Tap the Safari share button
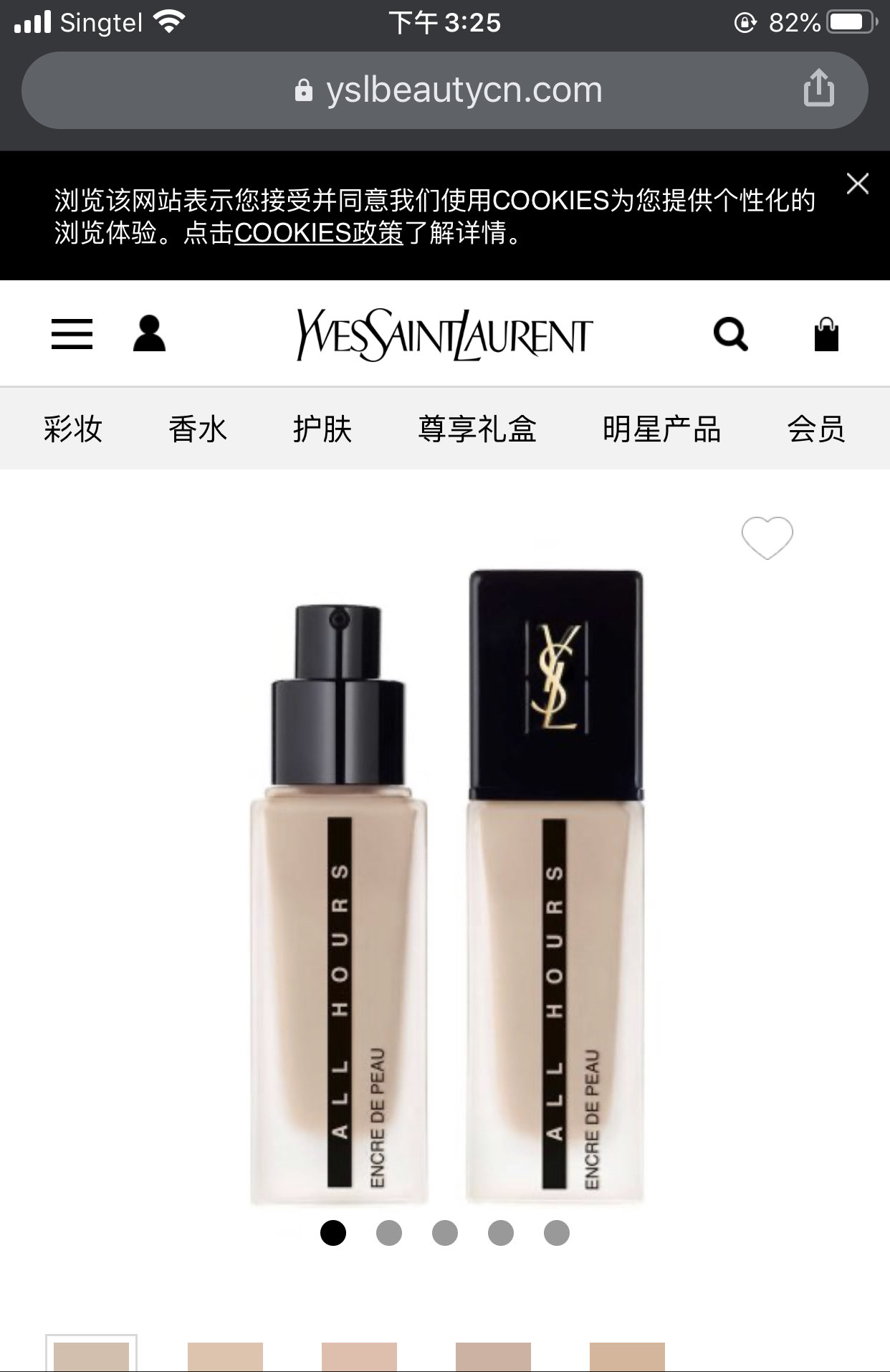 click(818, 89)
